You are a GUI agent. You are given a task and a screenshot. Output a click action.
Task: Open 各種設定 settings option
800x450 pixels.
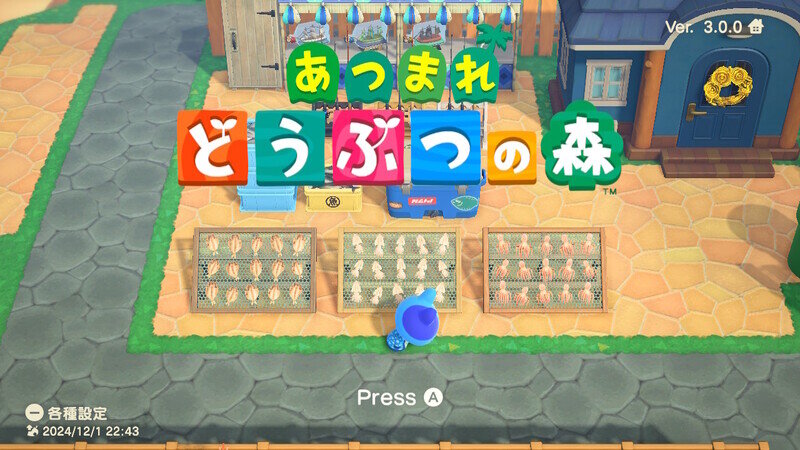point(68,412)
